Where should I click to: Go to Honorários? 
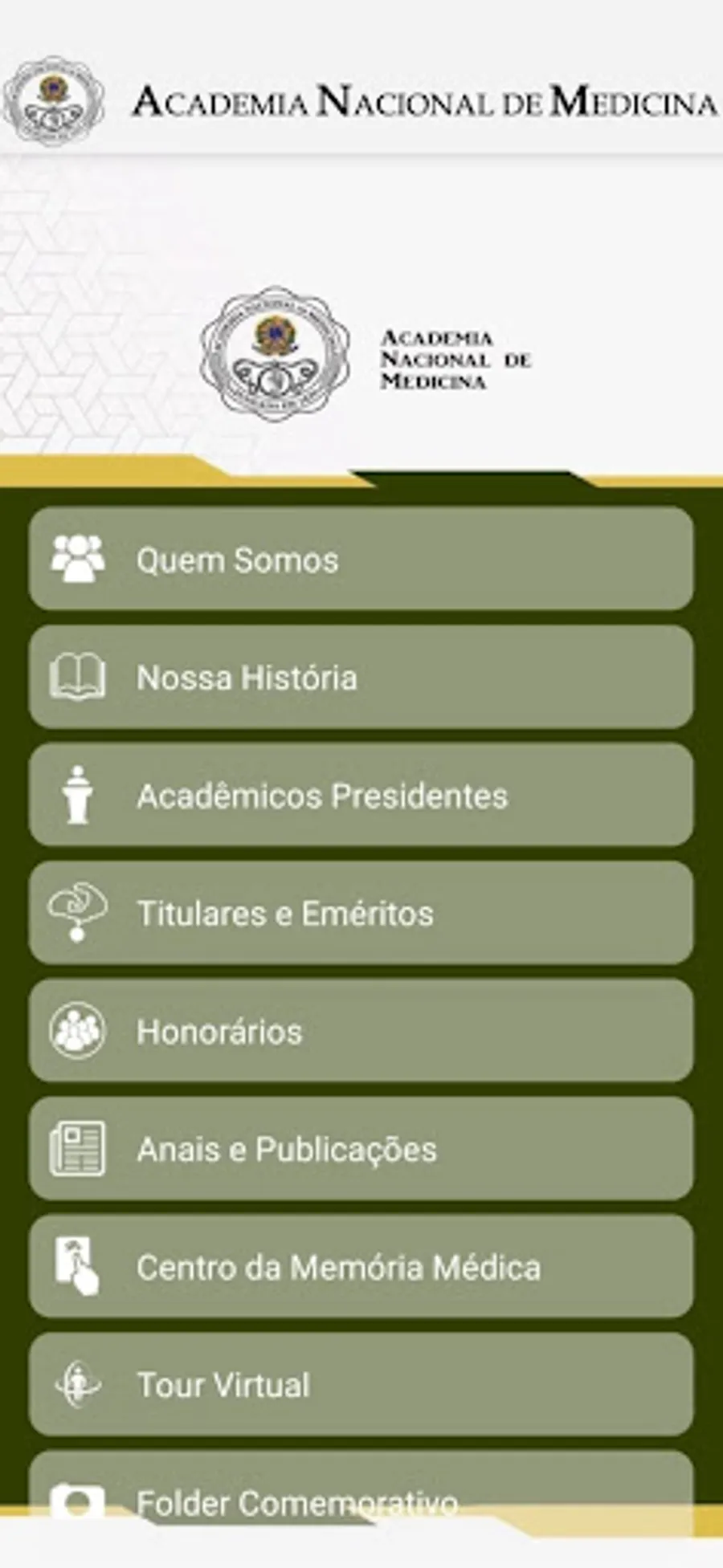click(361, 1031)
